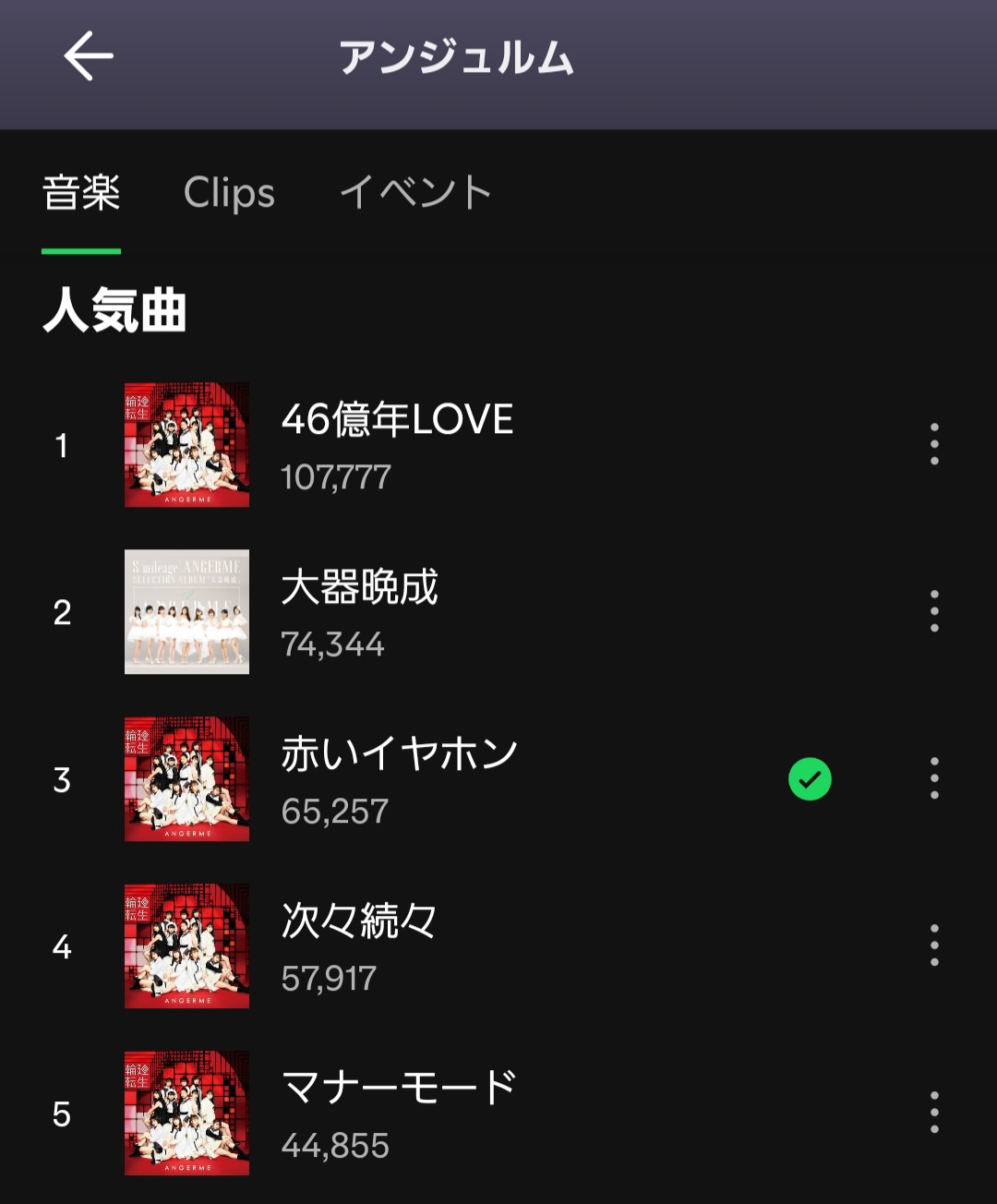Tap the green saved checkmark on 赤いイヤホン
This screenshot has height=1204, width=997.
pyautogui.click(x=810, y=779)
